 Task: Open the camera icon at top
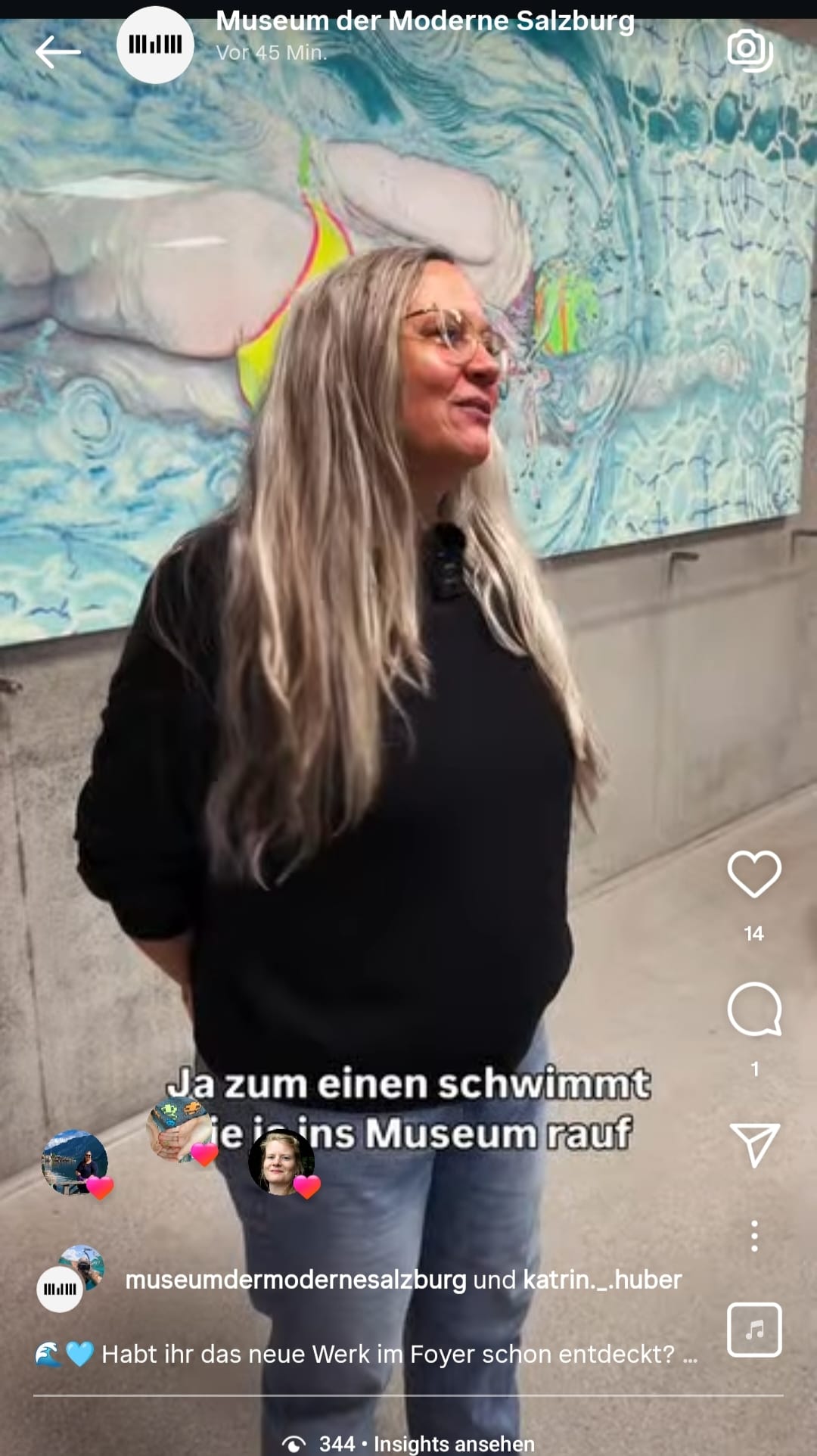(x=749, y=50)
